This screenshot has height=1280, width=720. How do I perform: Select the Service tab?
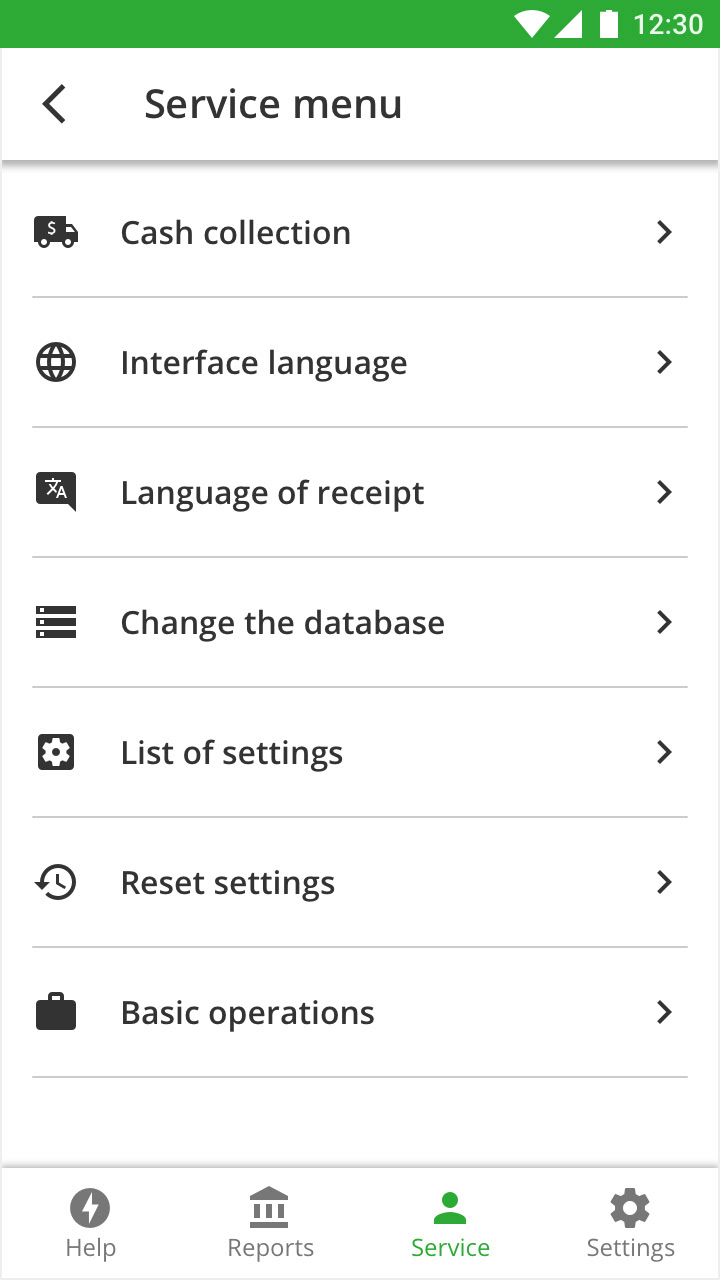450,1224
